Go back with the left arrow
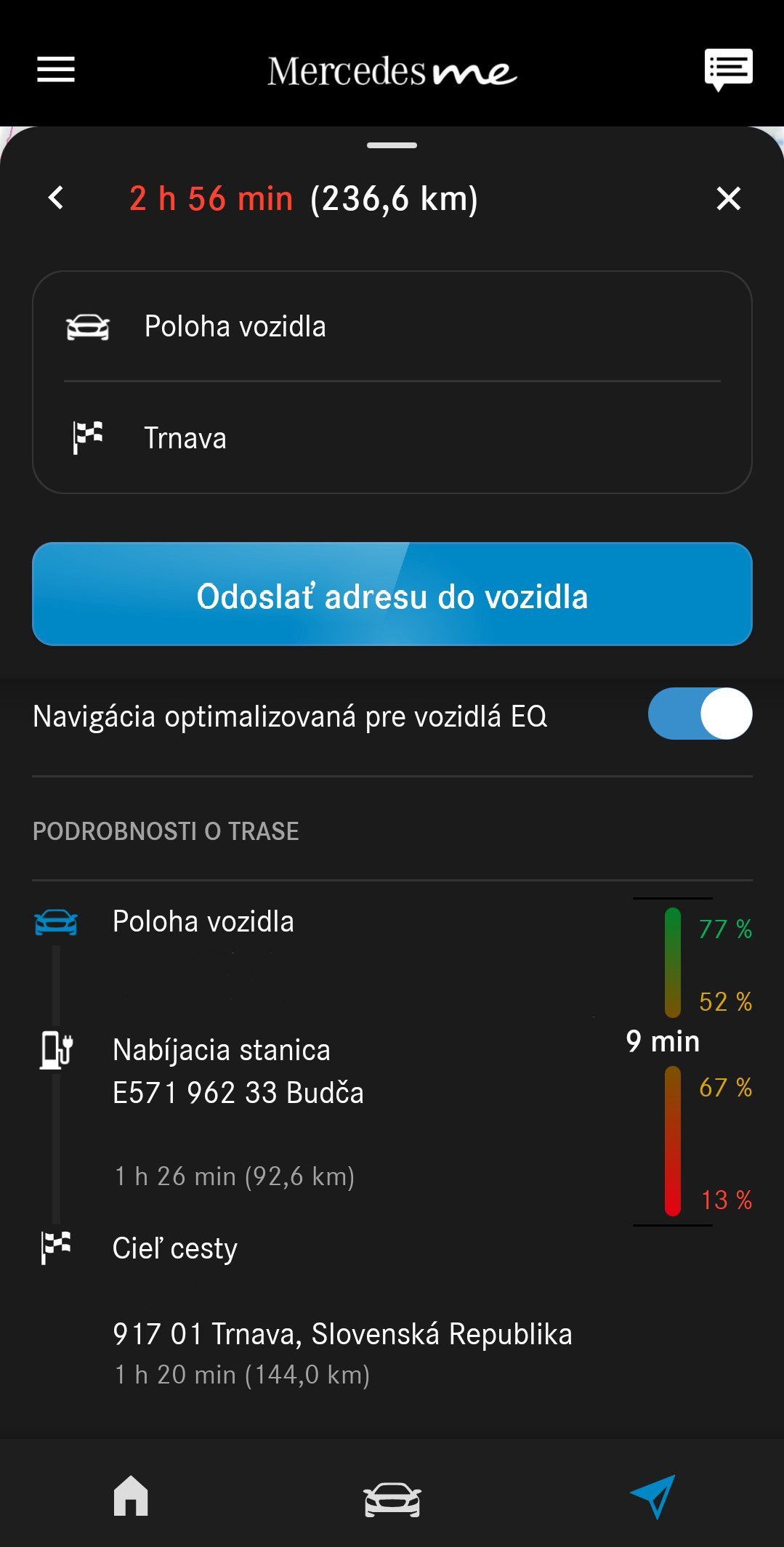Image resolution: width=784 pixels, height=1547 pixels. coord(56,198)
